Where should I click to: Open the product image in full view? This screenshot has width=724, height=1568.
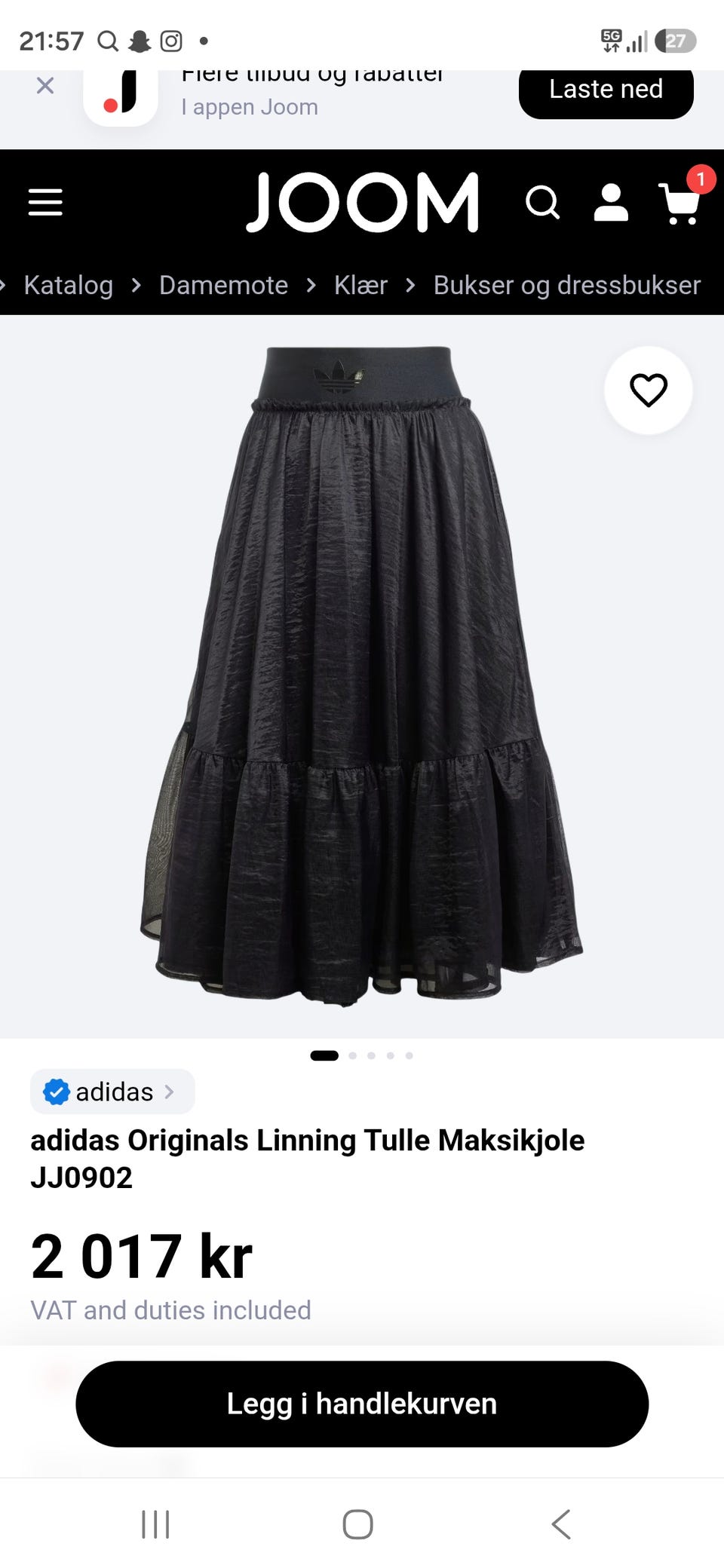click(x=362, y=675)
